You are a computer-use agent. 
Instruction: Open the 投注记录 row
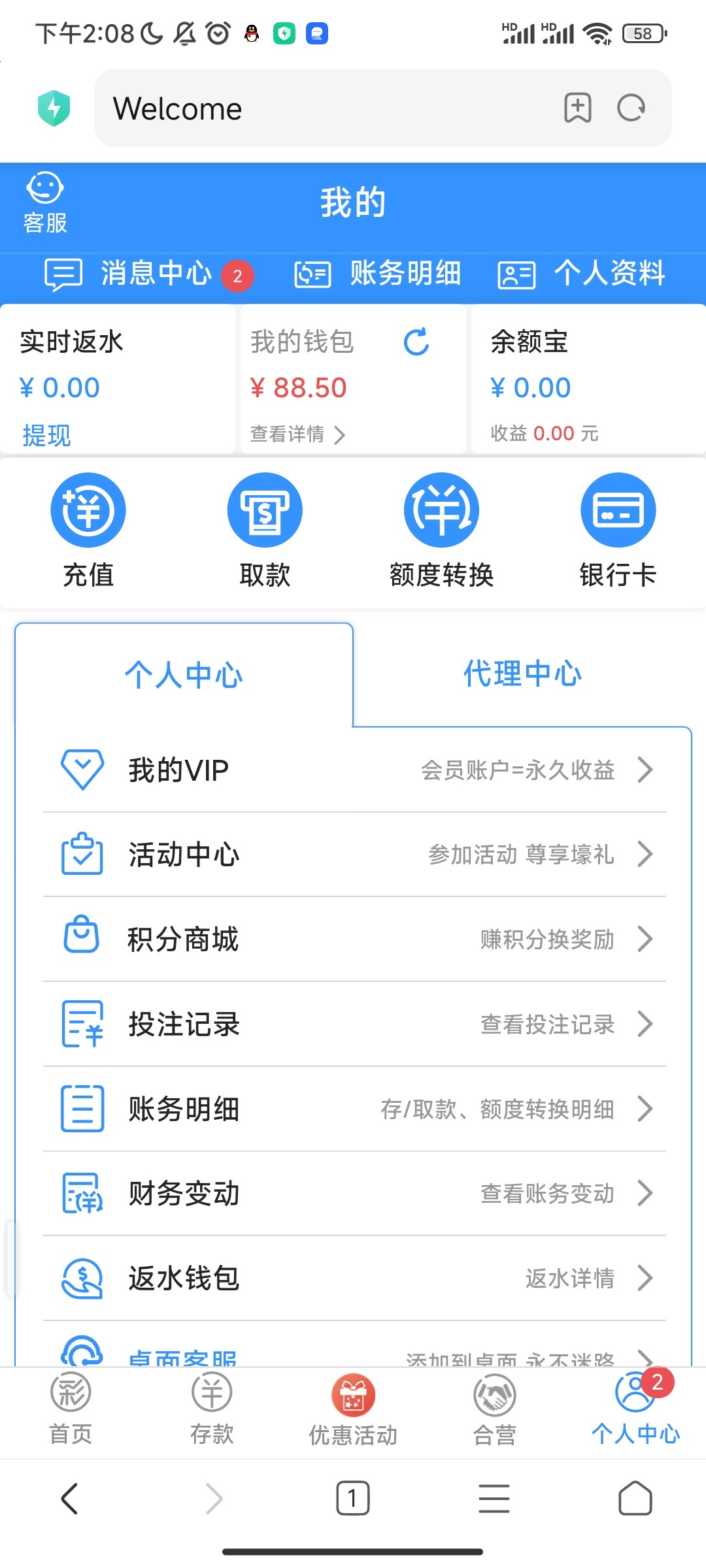pyautogui.click(x=354, y=1024)
